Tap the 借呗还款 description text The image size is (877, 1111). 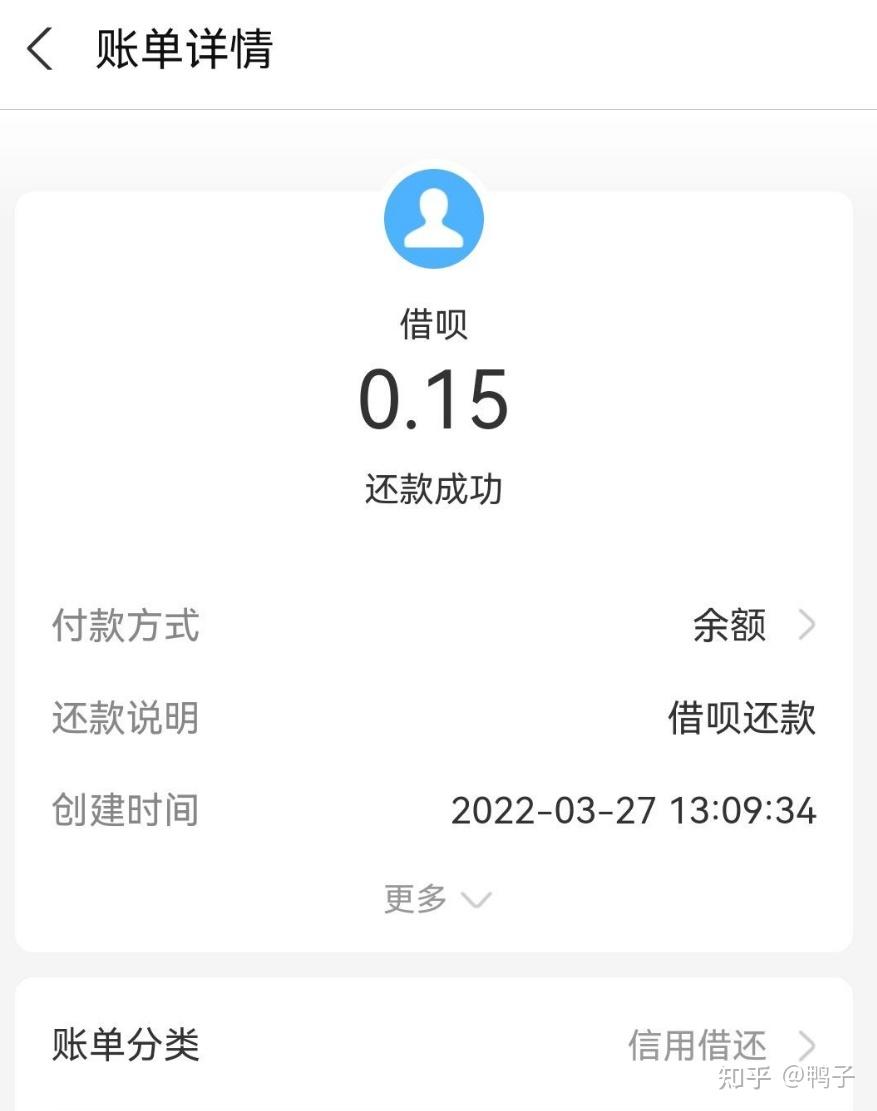coord(742,718)
